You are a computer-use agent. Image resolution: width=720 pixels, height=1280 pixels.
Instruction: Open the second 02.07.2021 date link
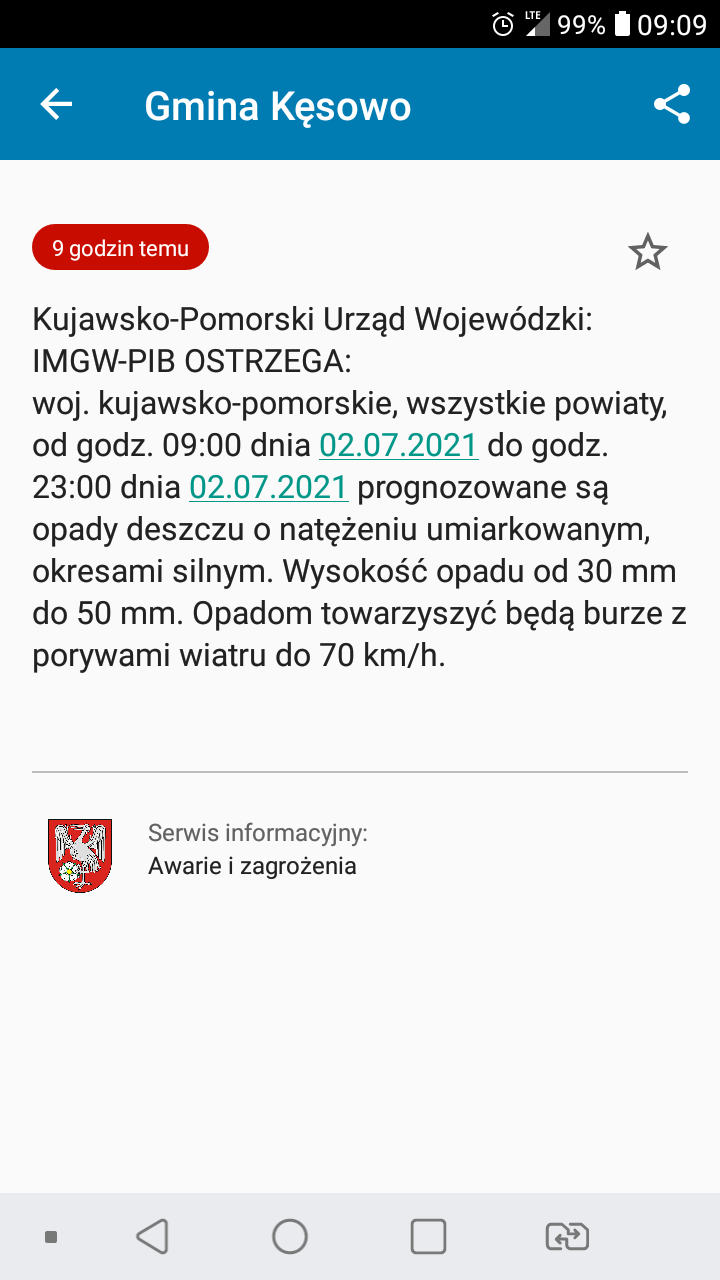pos(268,488)
